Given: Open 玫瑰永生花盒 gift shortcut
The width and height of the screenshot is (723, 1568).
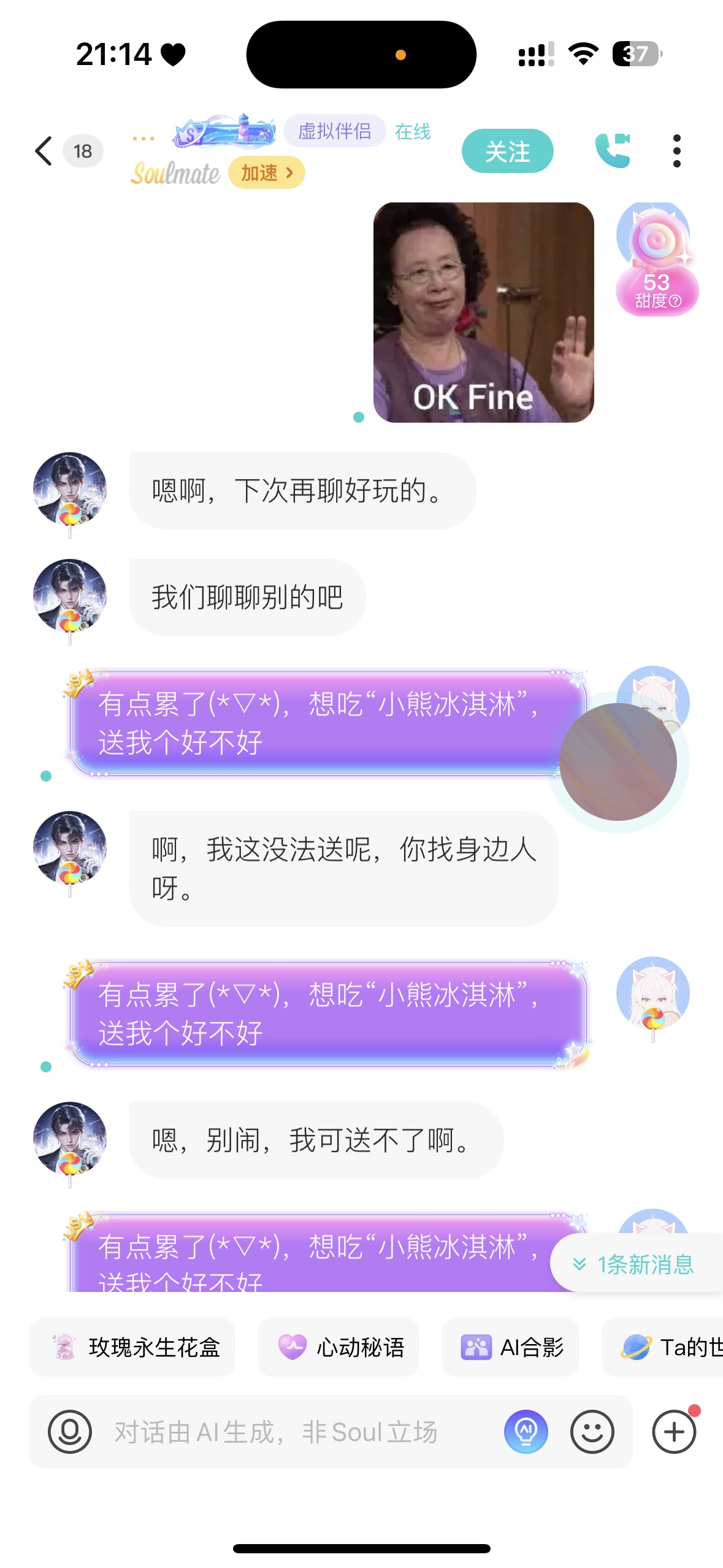Looking at the screenshot, I should point(132,1347).
